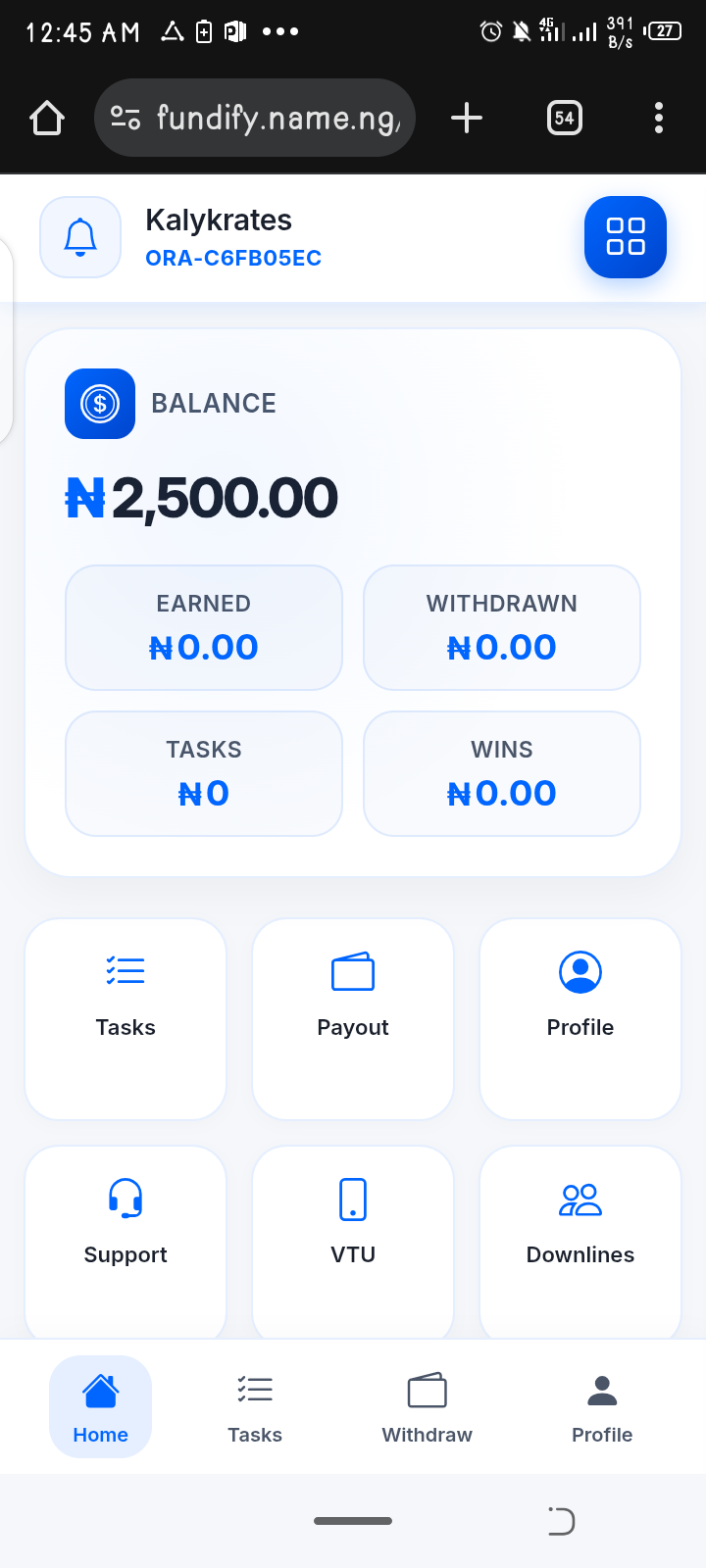Switch to the Home tab
Screen dimensions: 706x1568
pyautogui.click(x=100, y=1406)
